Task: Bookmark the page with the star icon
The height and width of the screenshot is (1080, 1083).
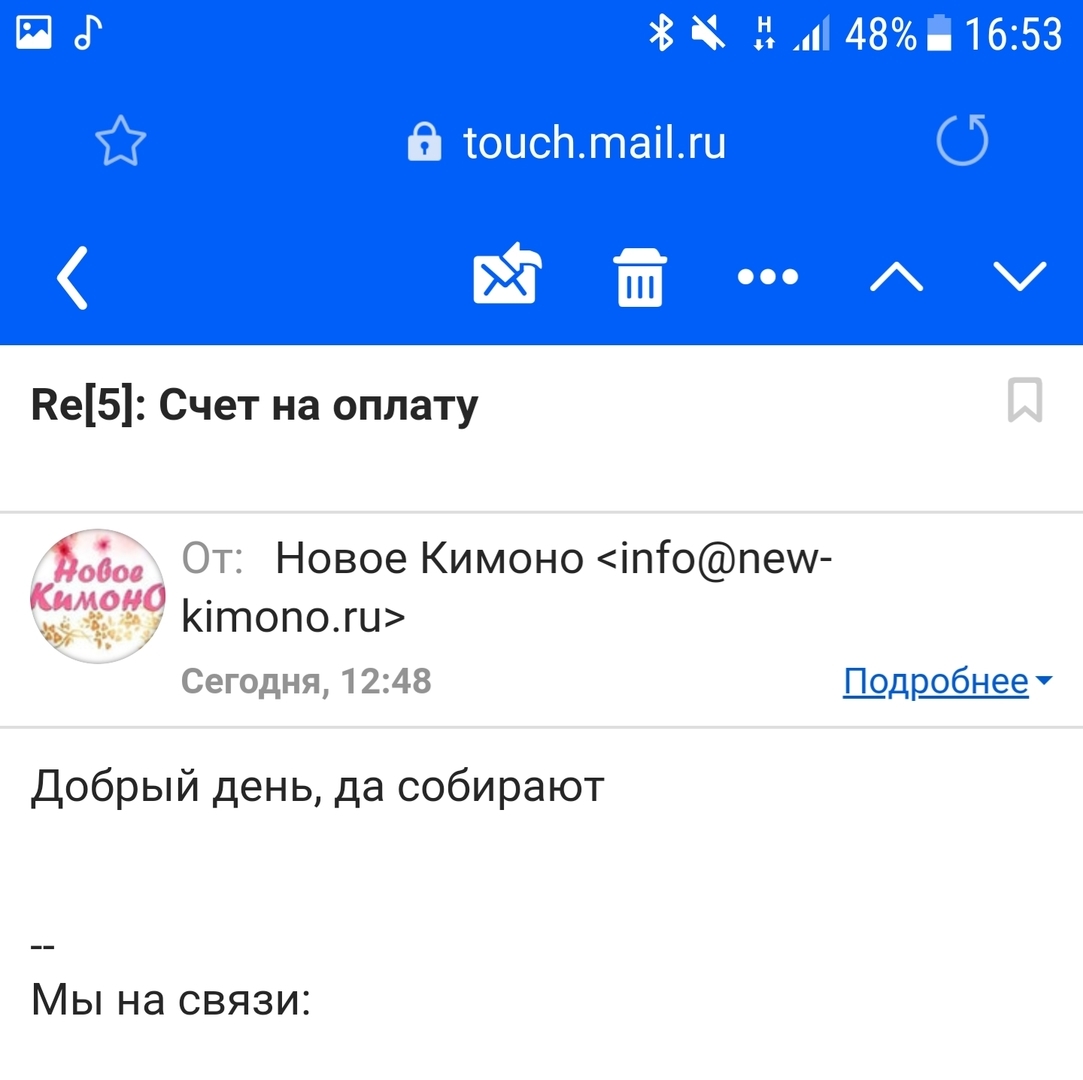Action: tap(120, 141)
